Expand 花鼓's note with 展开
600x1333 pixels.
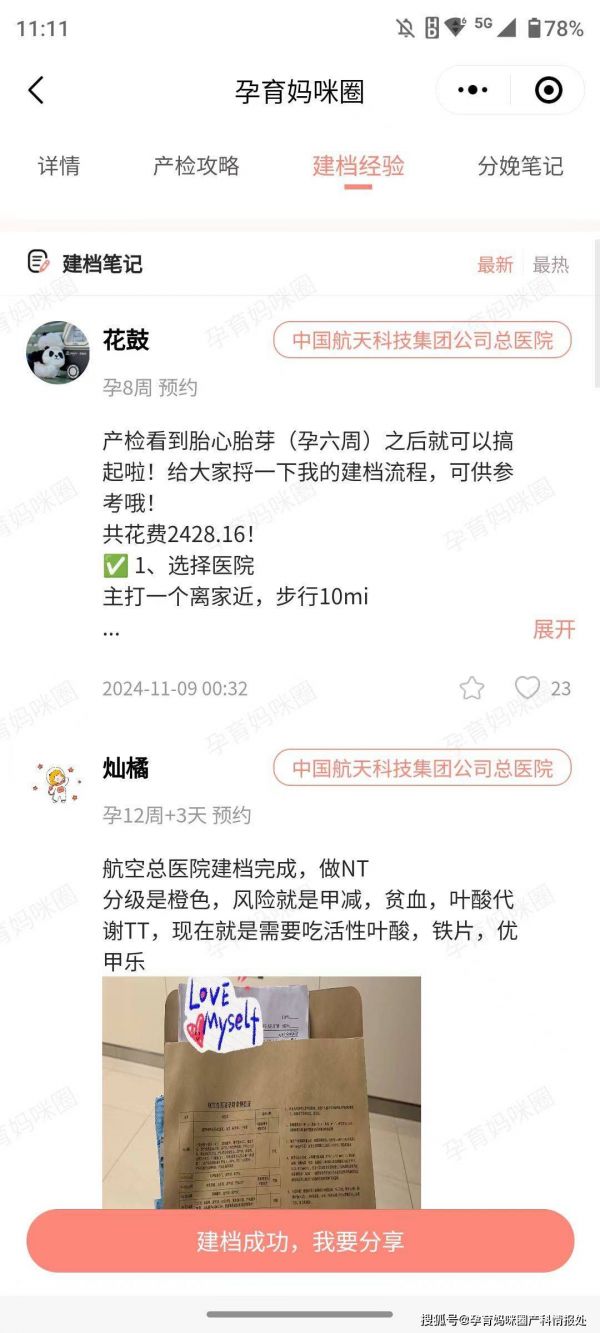point(554,630)
